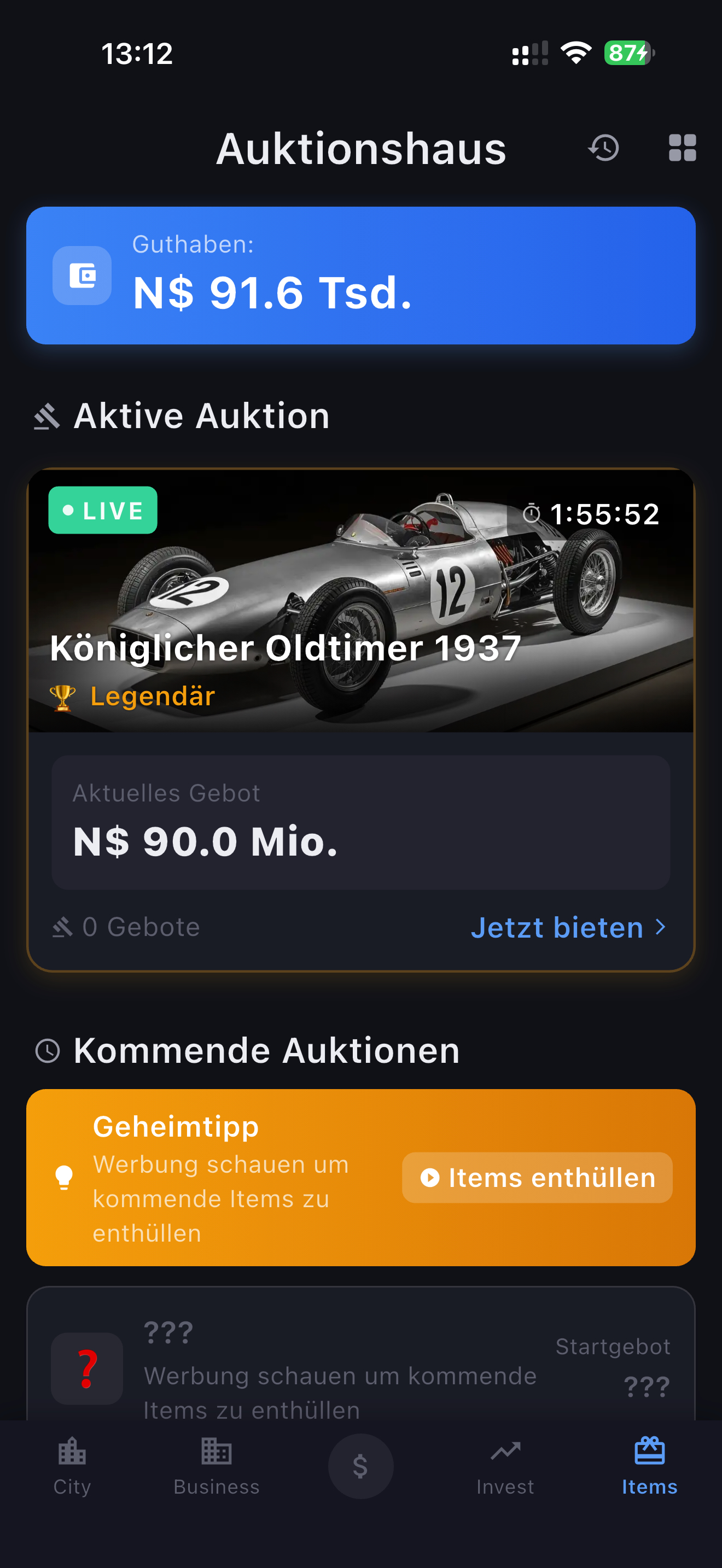722x1568 pixels.
Task: Tap the Items enthüllen button
Action: coord(537,1177)
